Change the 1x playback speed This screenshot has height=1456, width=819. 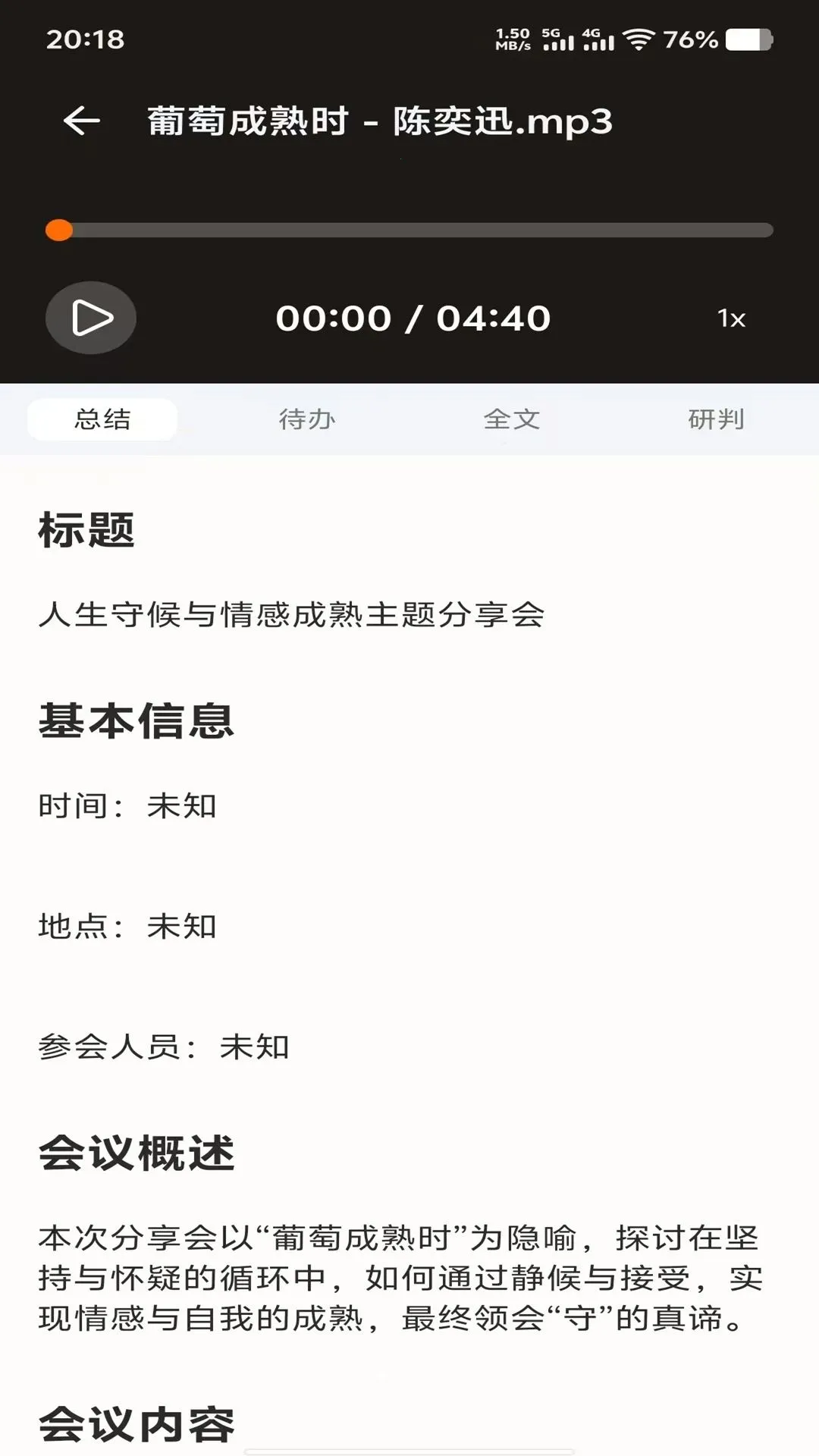(x=731, y=318)
